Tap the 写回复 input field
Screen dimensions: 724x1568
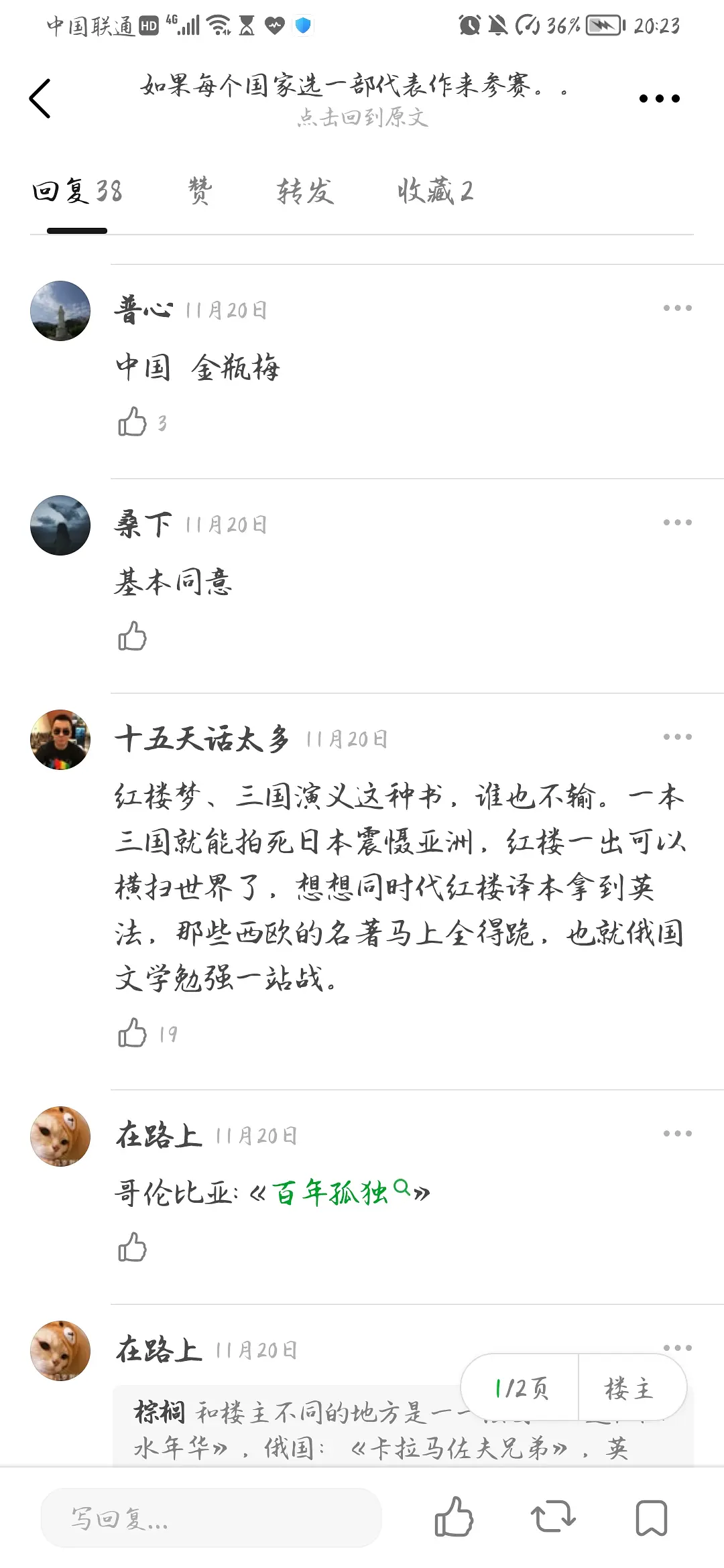tap(211, 1518)
